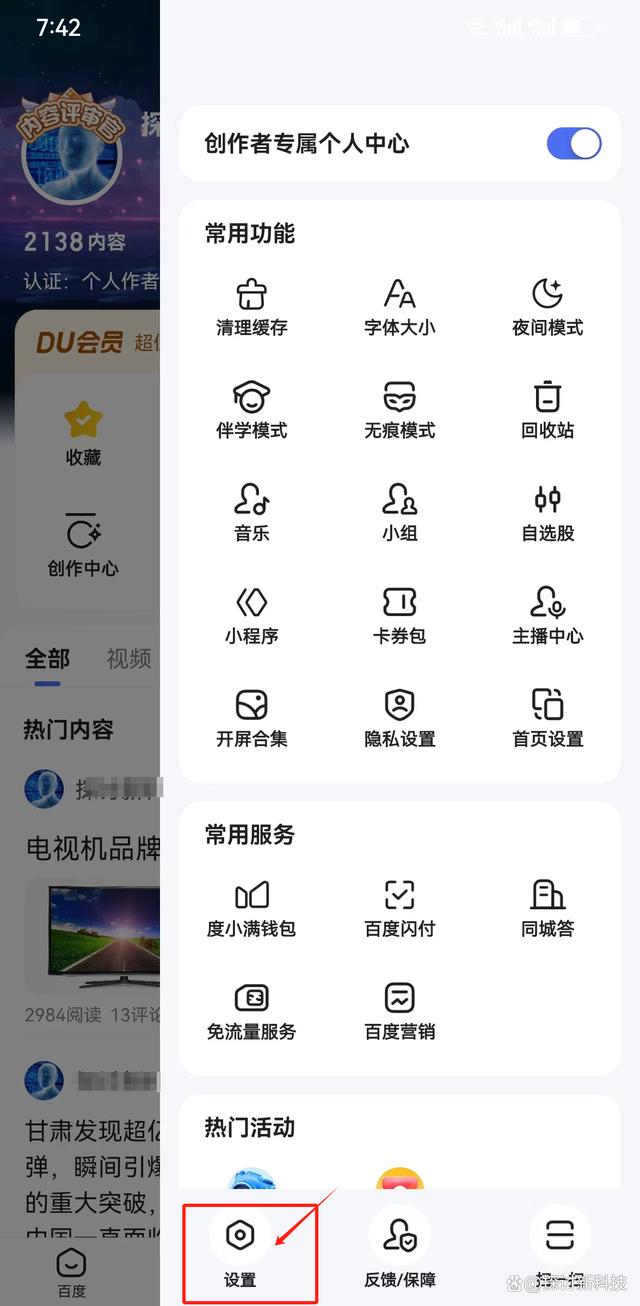Open 小组 groups

(x=400, y=513)
